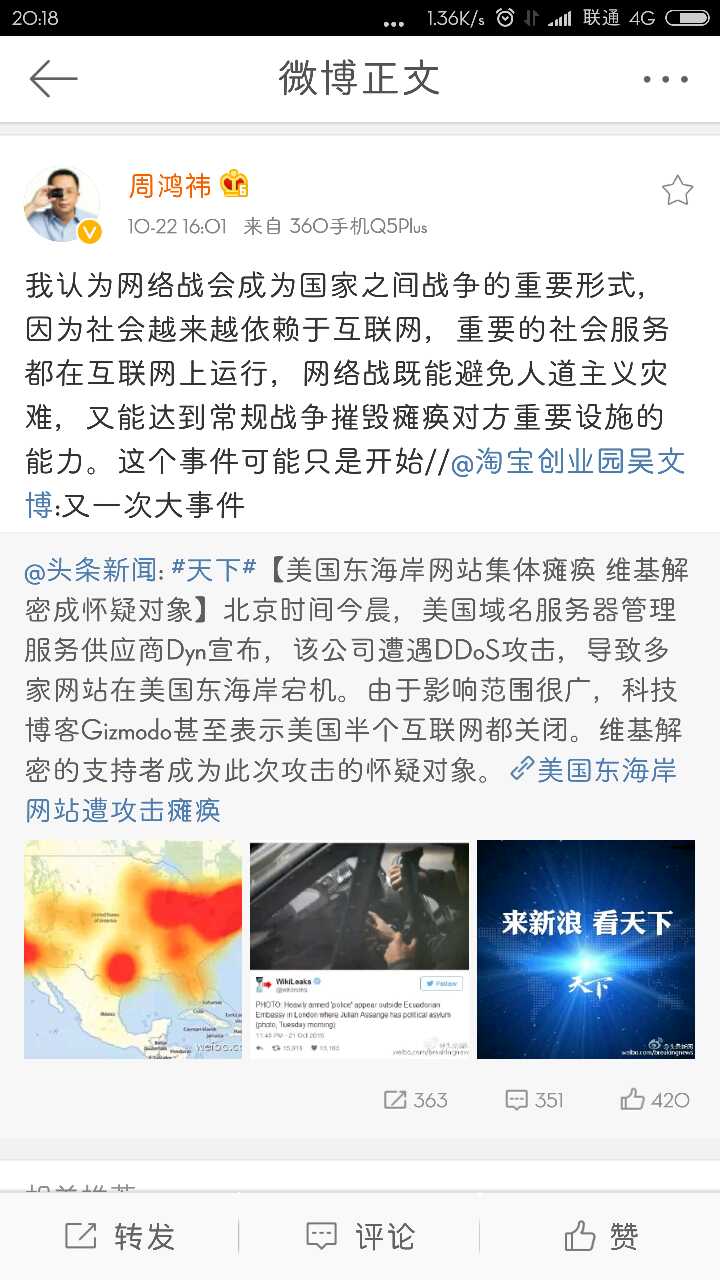Image resolution: width=720 pixels, height=1280 pixels.
Task: Open the username 周鸿祎
Action: click(170, 186)
